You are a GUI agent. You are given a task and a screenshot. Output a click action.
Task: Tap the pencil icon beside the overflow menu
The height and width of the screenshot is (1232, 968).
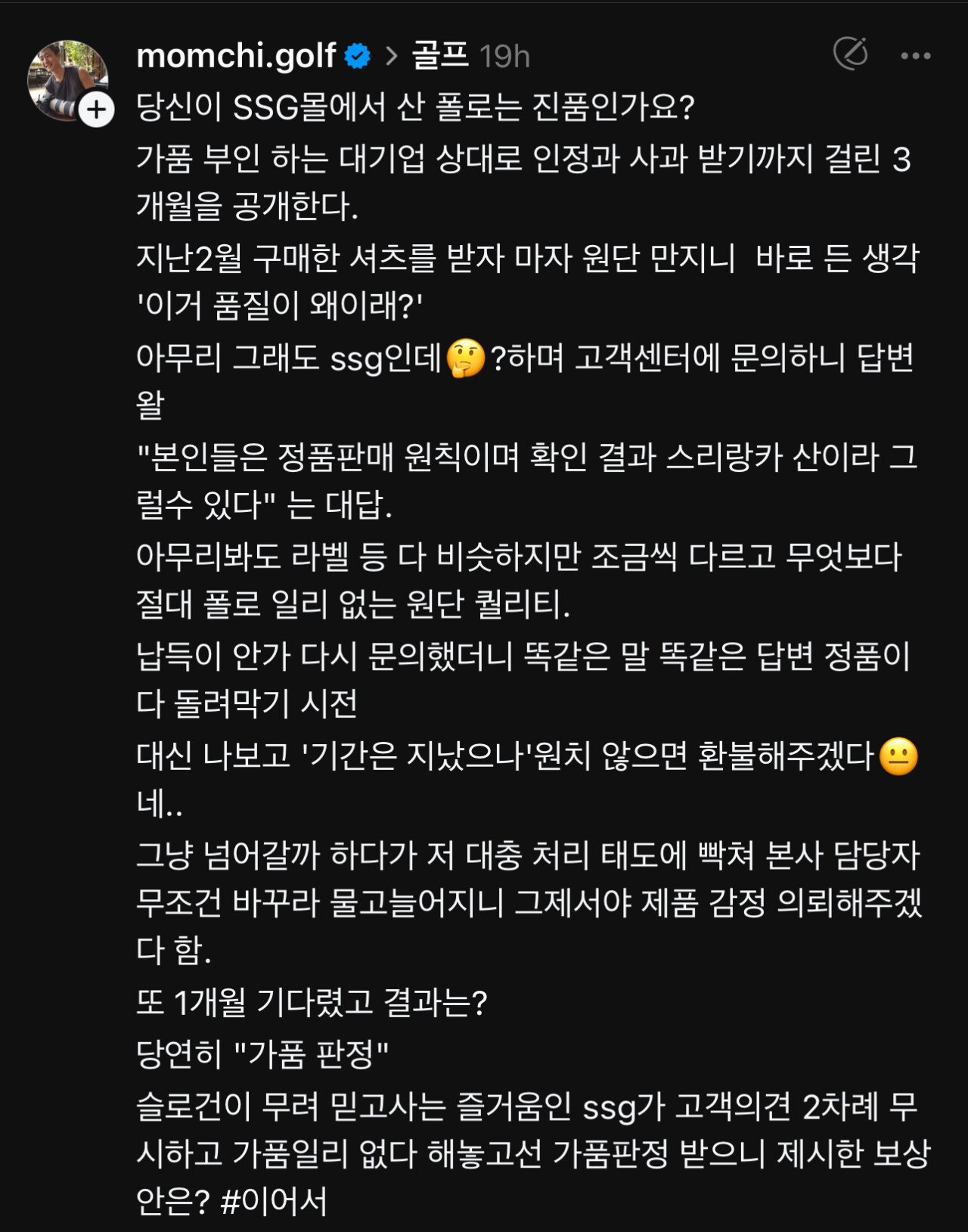tap(850, 54)
